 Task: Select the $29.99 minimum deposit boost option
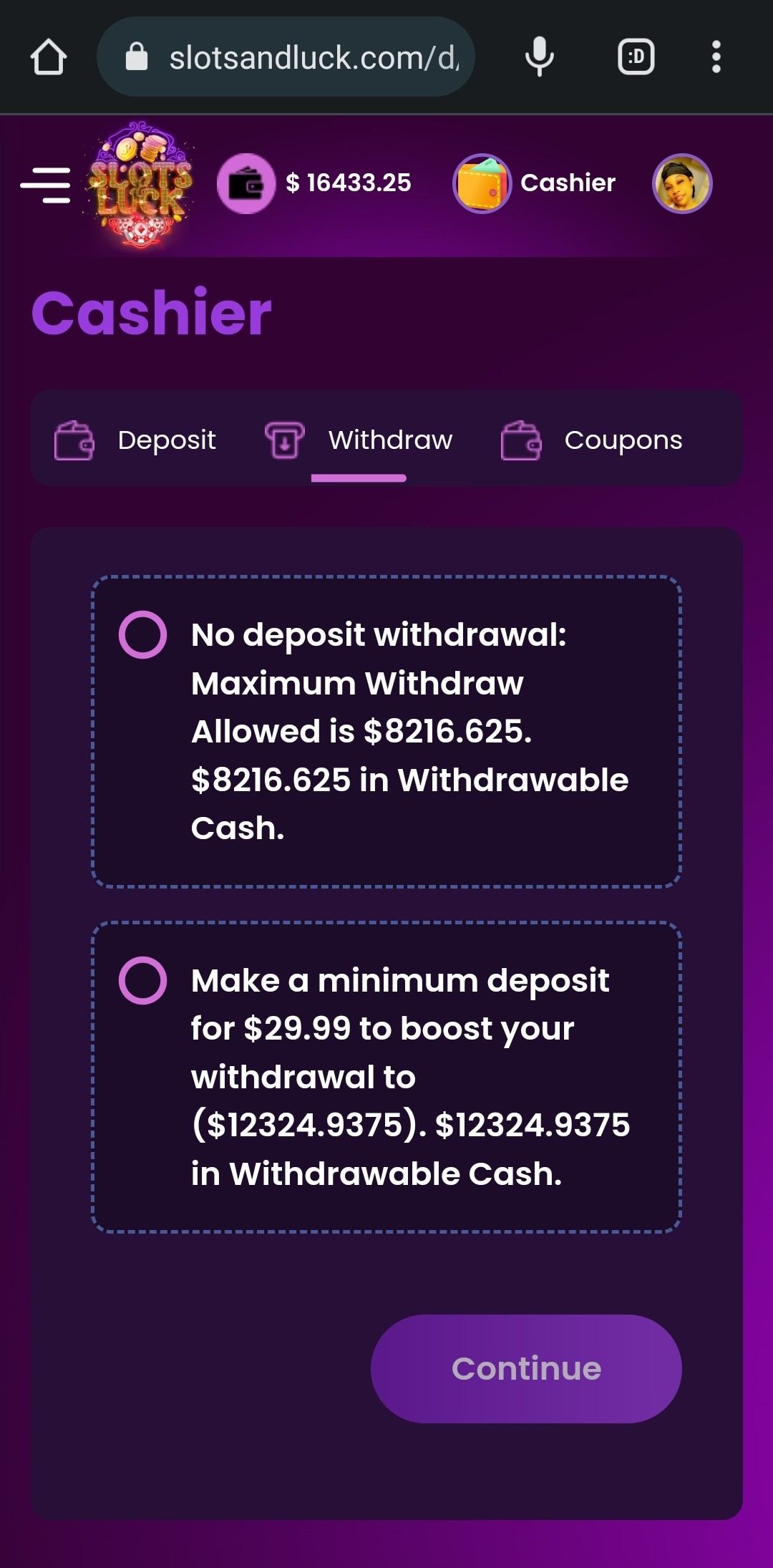[142, 980]
